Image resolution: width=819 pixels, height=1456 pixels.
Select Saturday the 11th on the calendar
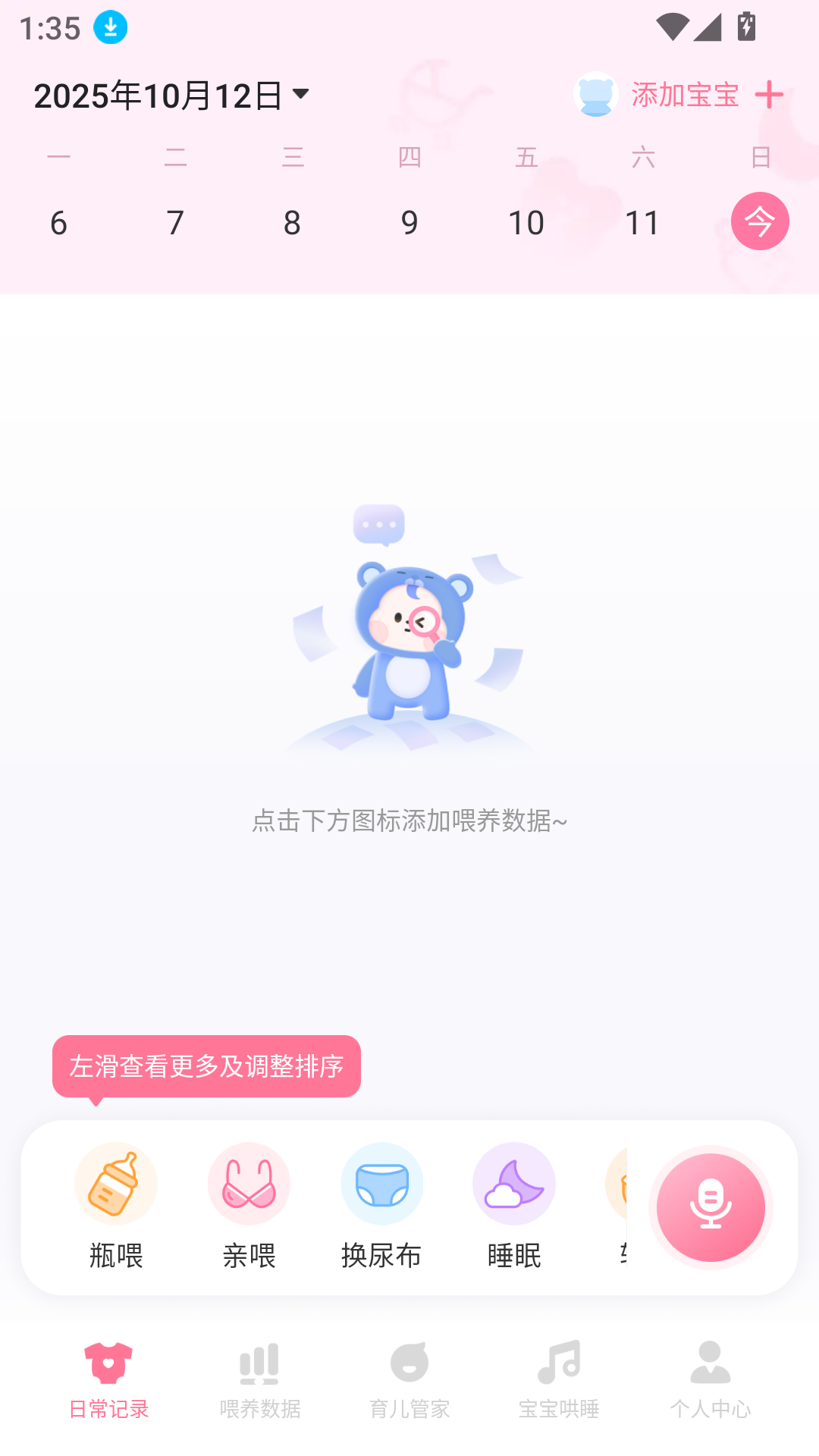click(x=643, y=222)
